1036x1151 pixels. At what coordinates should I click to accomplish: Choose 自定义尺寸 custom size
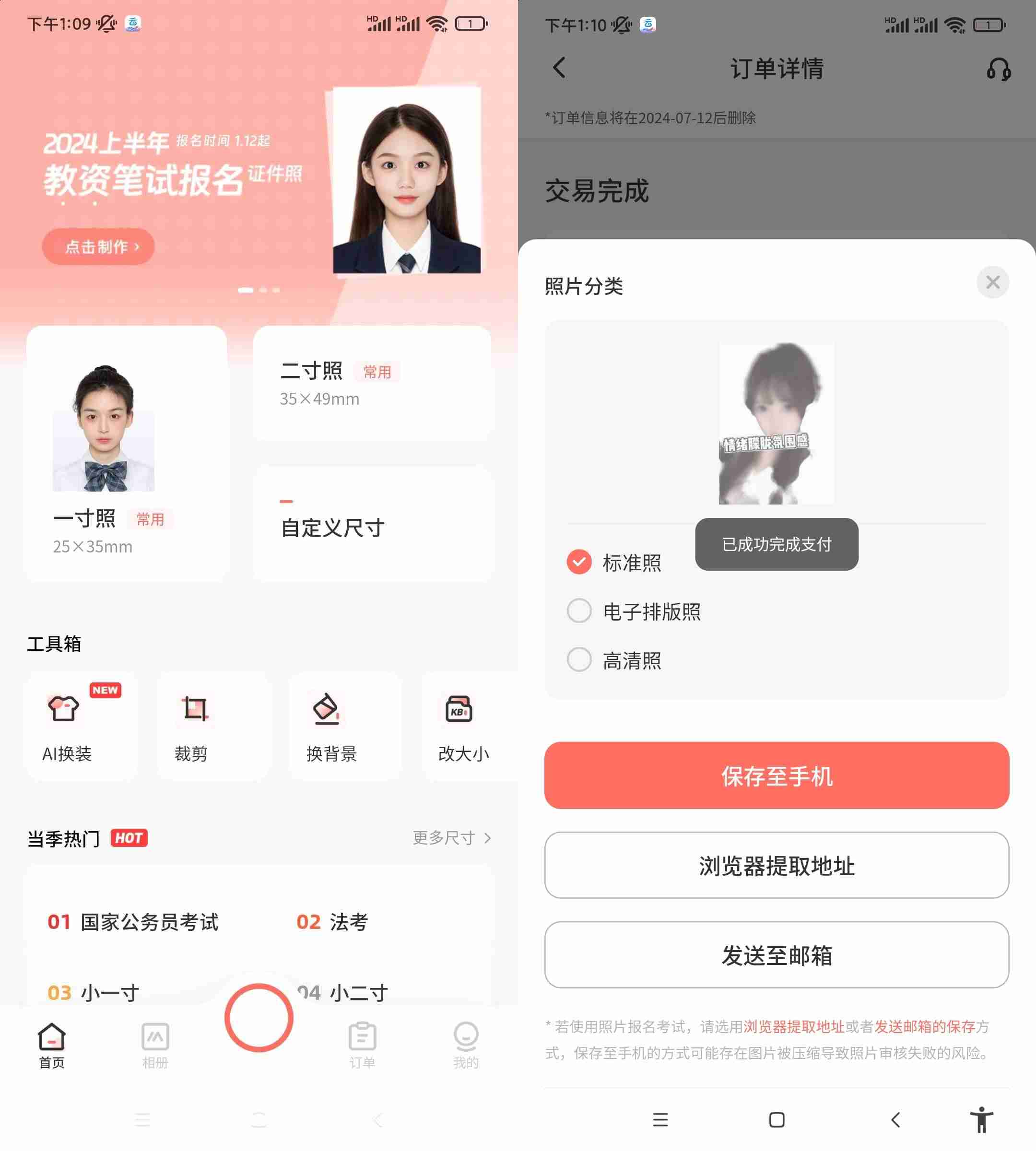tap(372, 524)
